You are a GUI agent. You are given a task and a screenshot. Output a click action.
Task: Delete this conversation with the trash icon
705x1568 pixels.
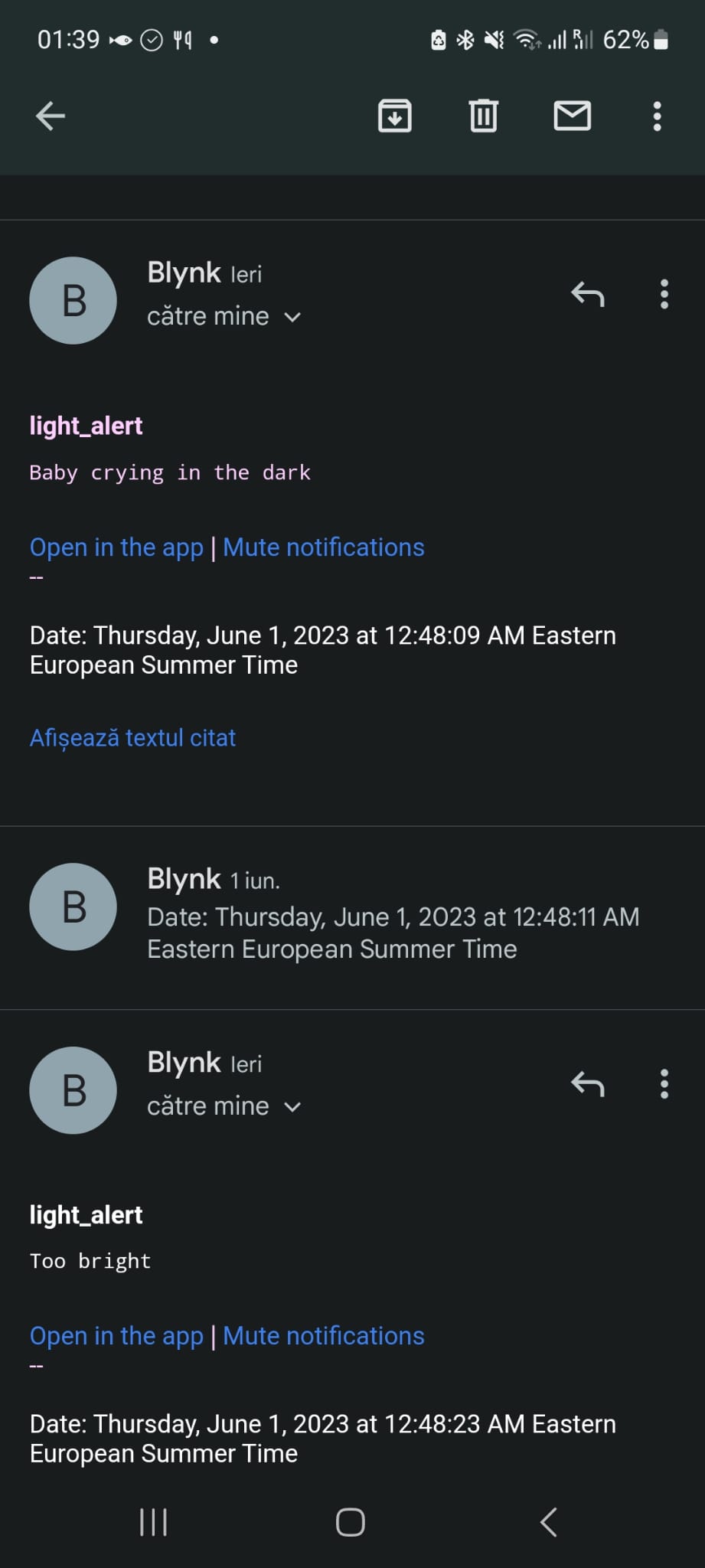(x=483, y=116)
